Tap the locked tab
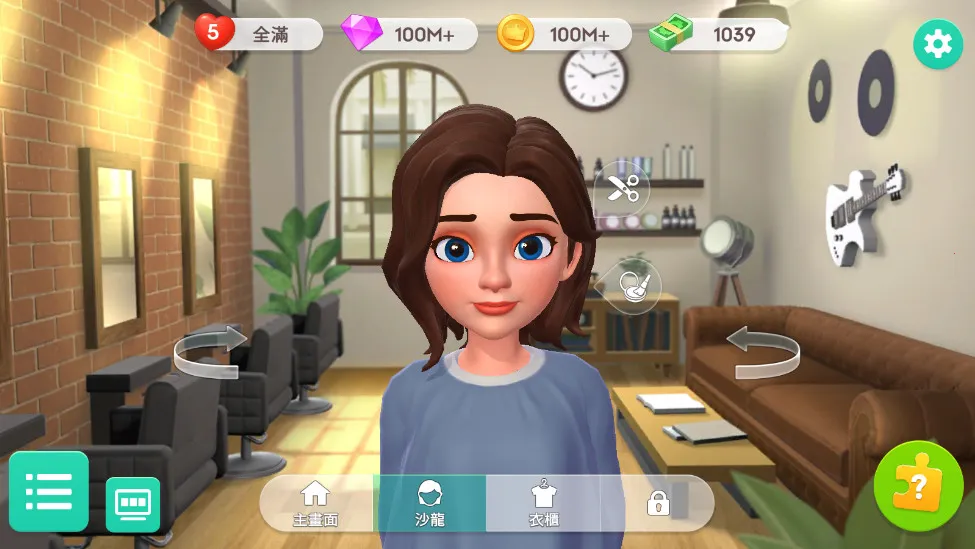Viewport: 975px width, 549px height. click(x=657, y=503)
